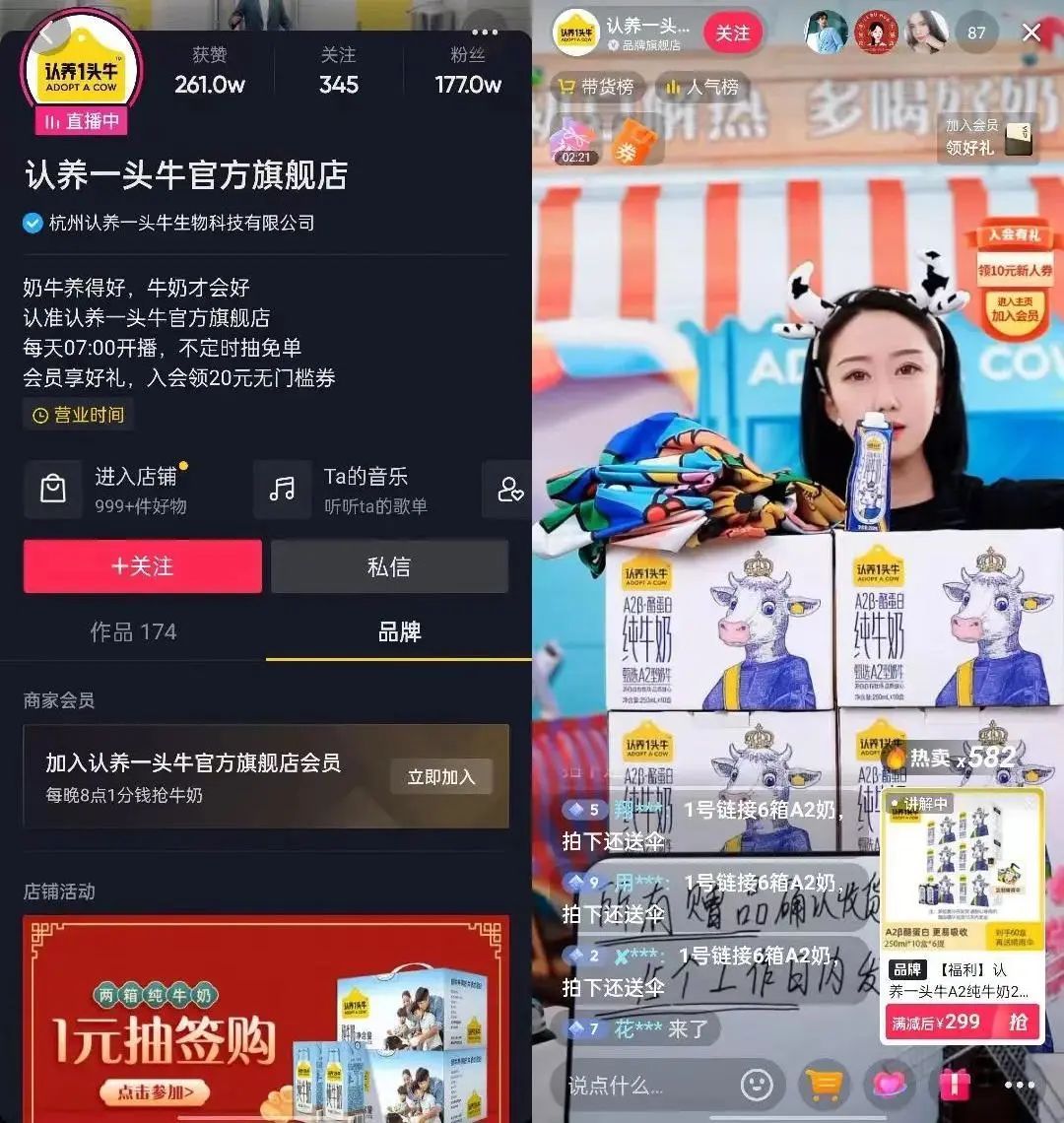Open the 人气榜 popularity ranking

702,87
